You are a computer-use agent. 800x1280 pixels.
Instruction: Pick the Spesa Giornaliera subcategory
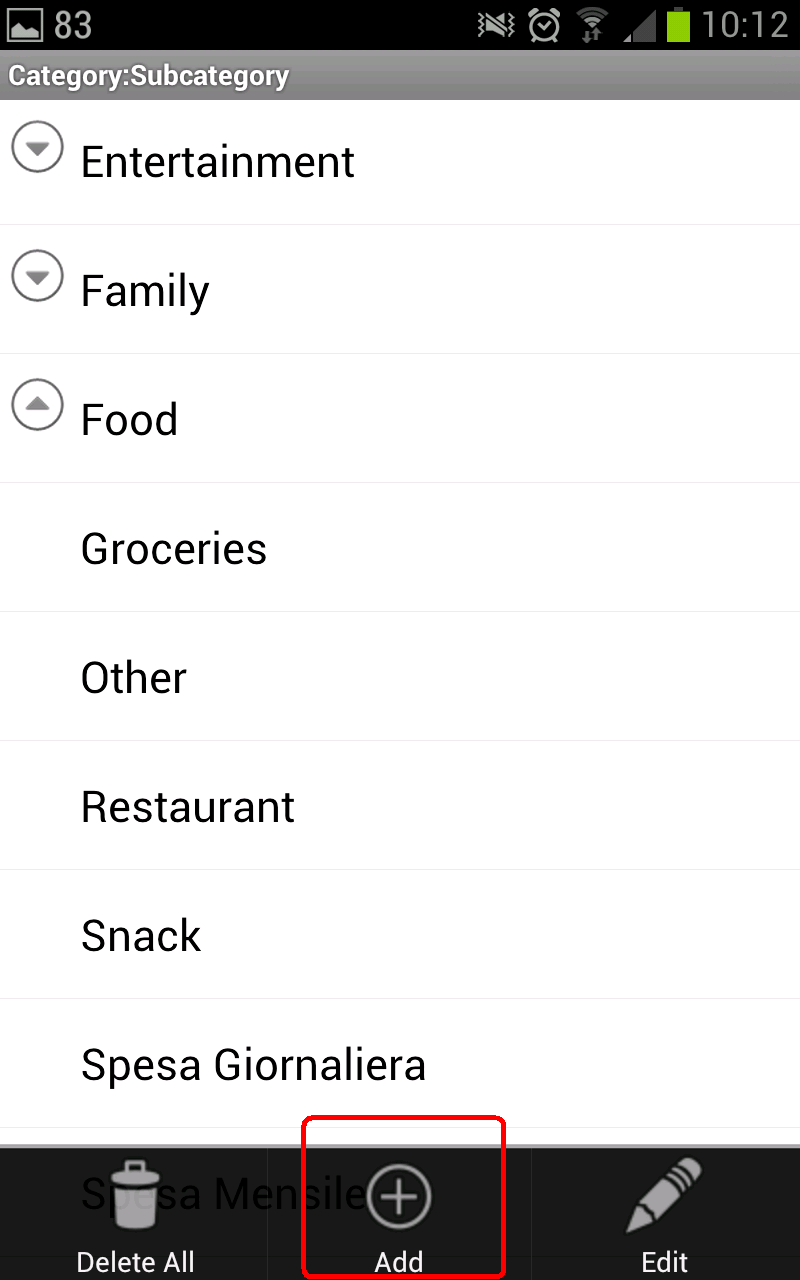[x=400, y=1063]
